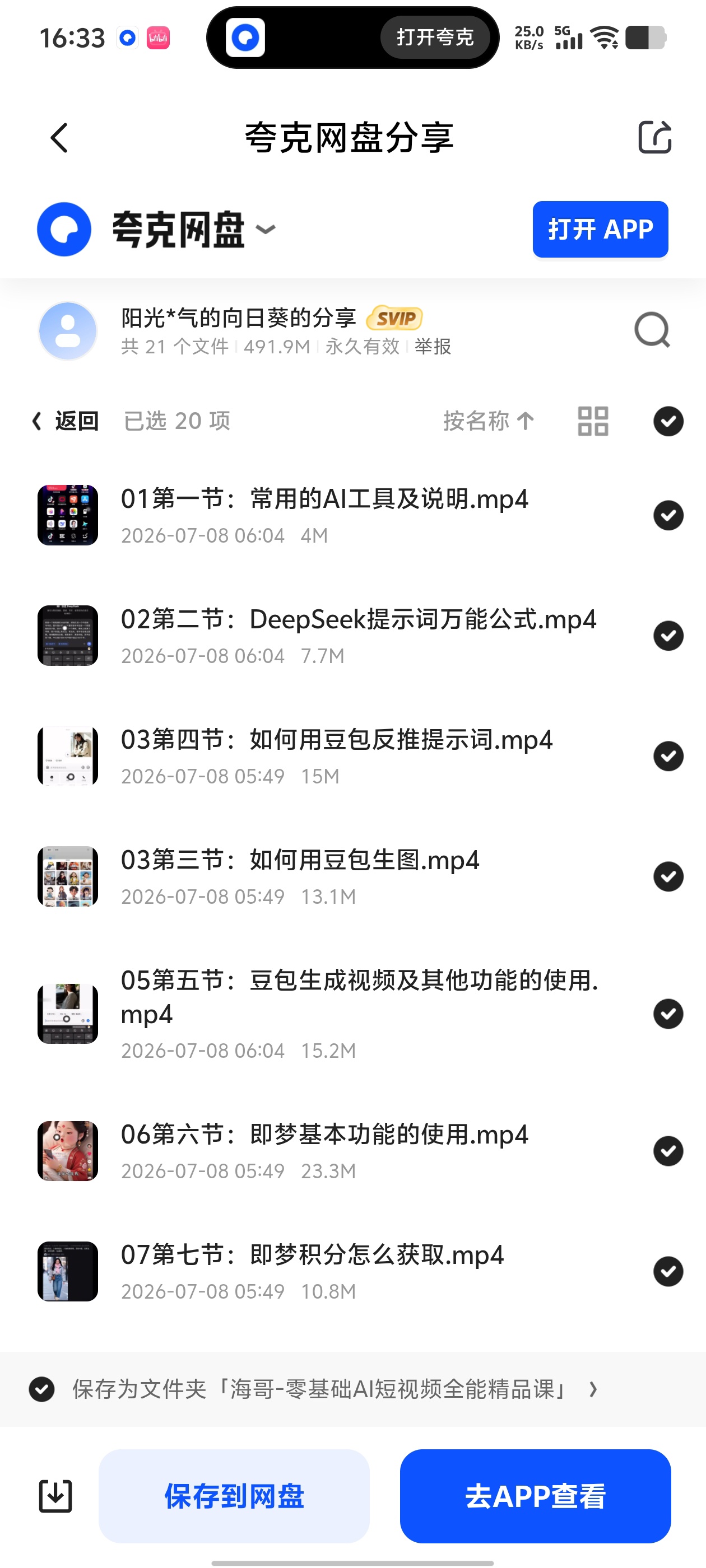Toggle the select-all checkmark
Screen dimensions: 706x1568
point(668,421)
